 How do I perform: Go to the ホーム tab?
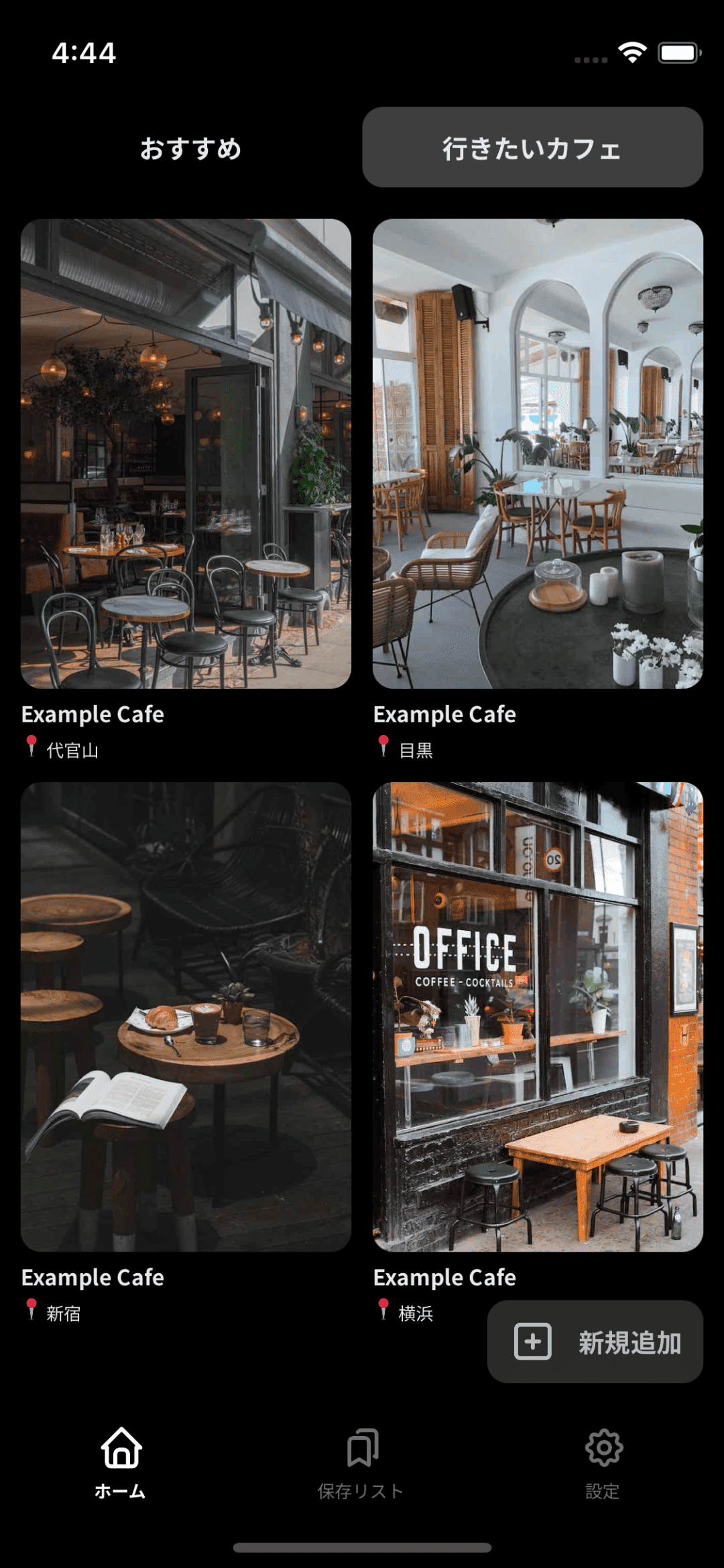(121, 1462)
